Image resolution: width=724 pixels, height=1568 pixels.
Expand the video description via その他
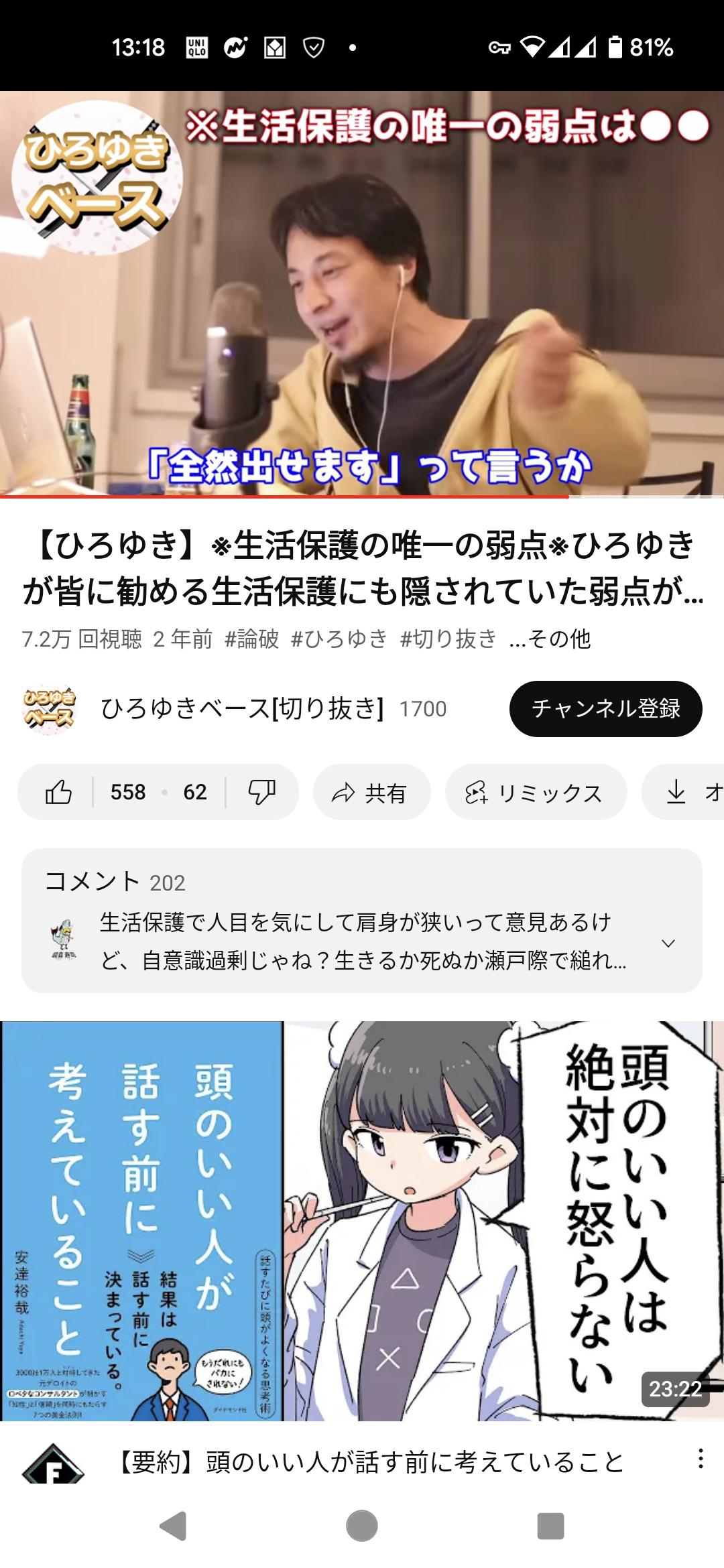(x=550, y=639)
